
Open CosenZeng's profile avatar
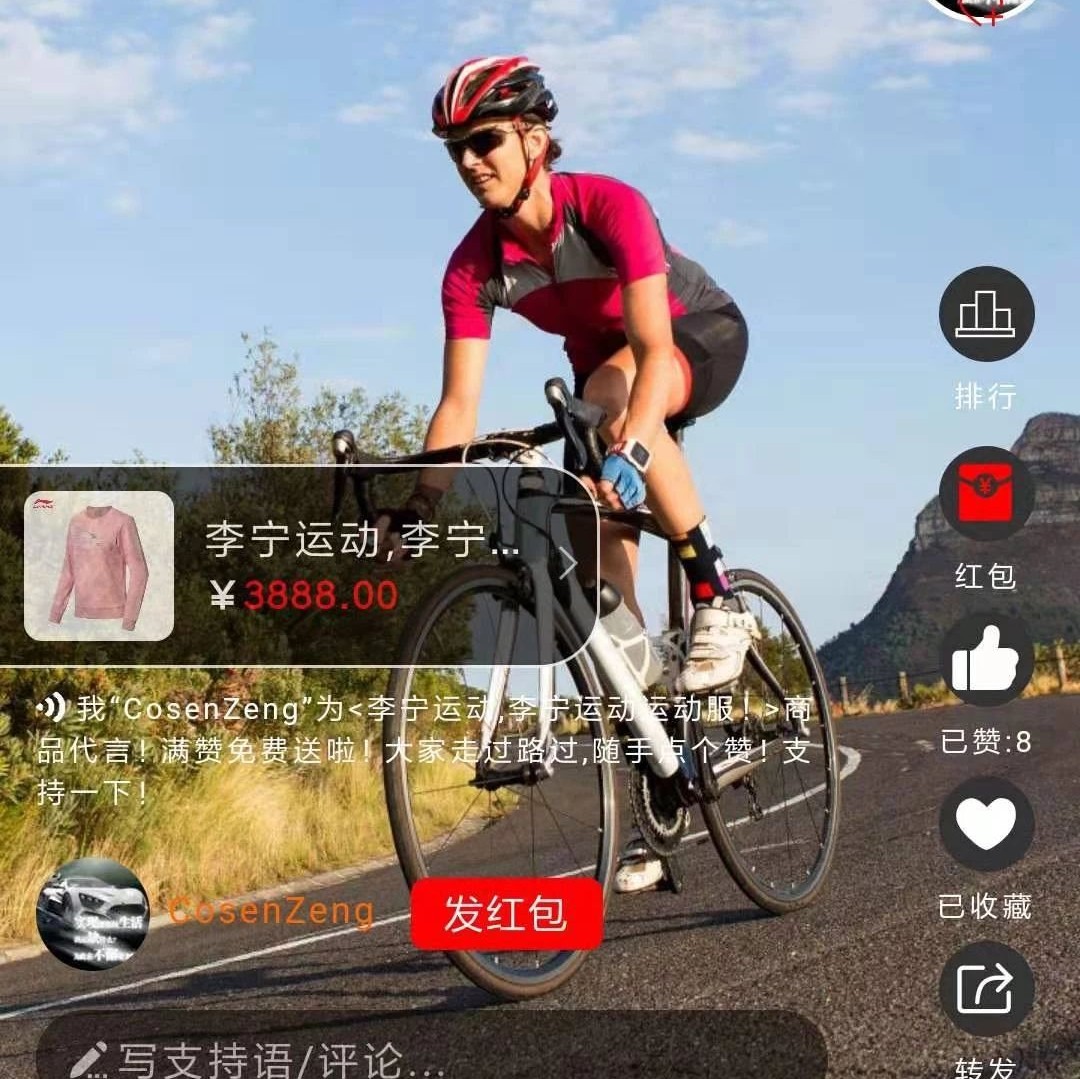92,913
